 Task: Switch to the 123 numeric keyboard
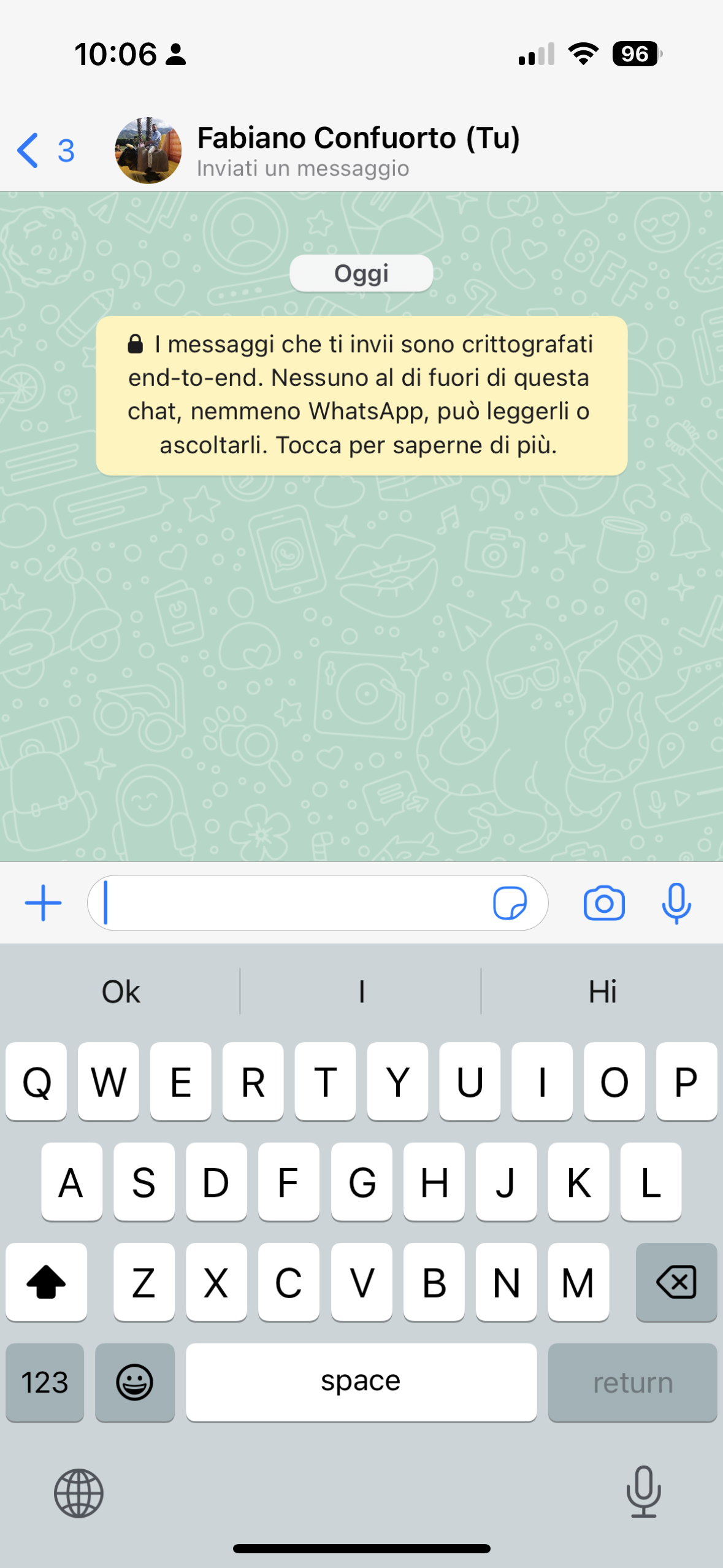tap(45, 1382)
